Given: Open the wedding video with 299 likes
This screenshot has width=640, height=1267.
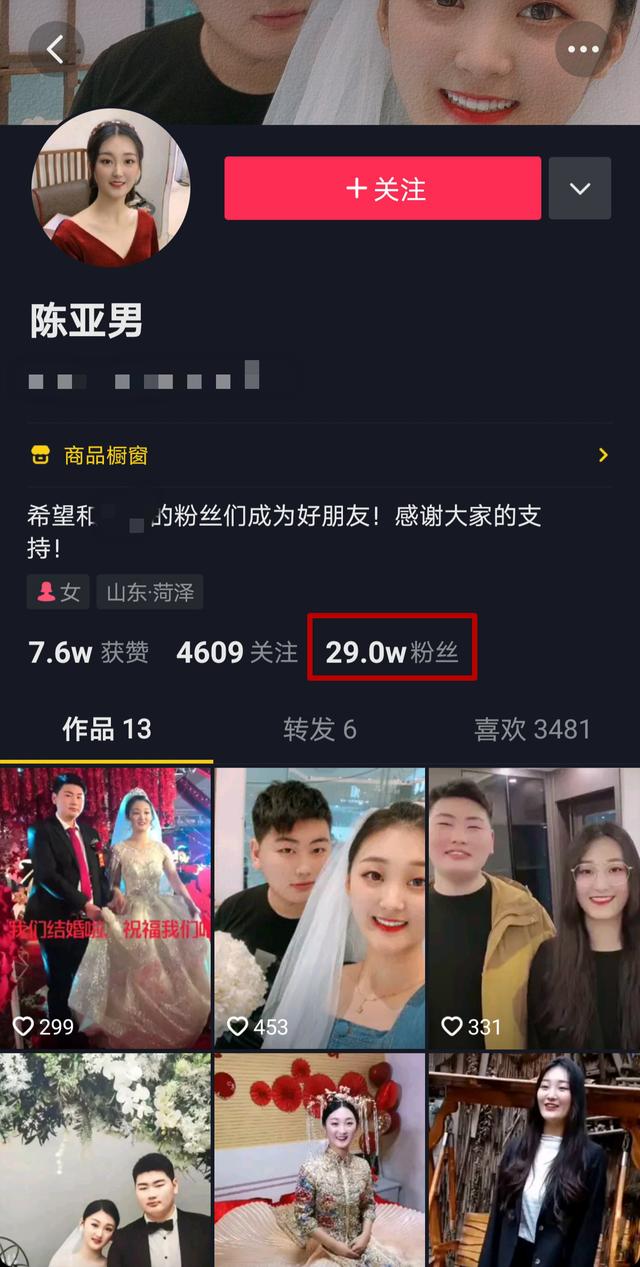Looking at the screenshot, I should coord(106,905).
